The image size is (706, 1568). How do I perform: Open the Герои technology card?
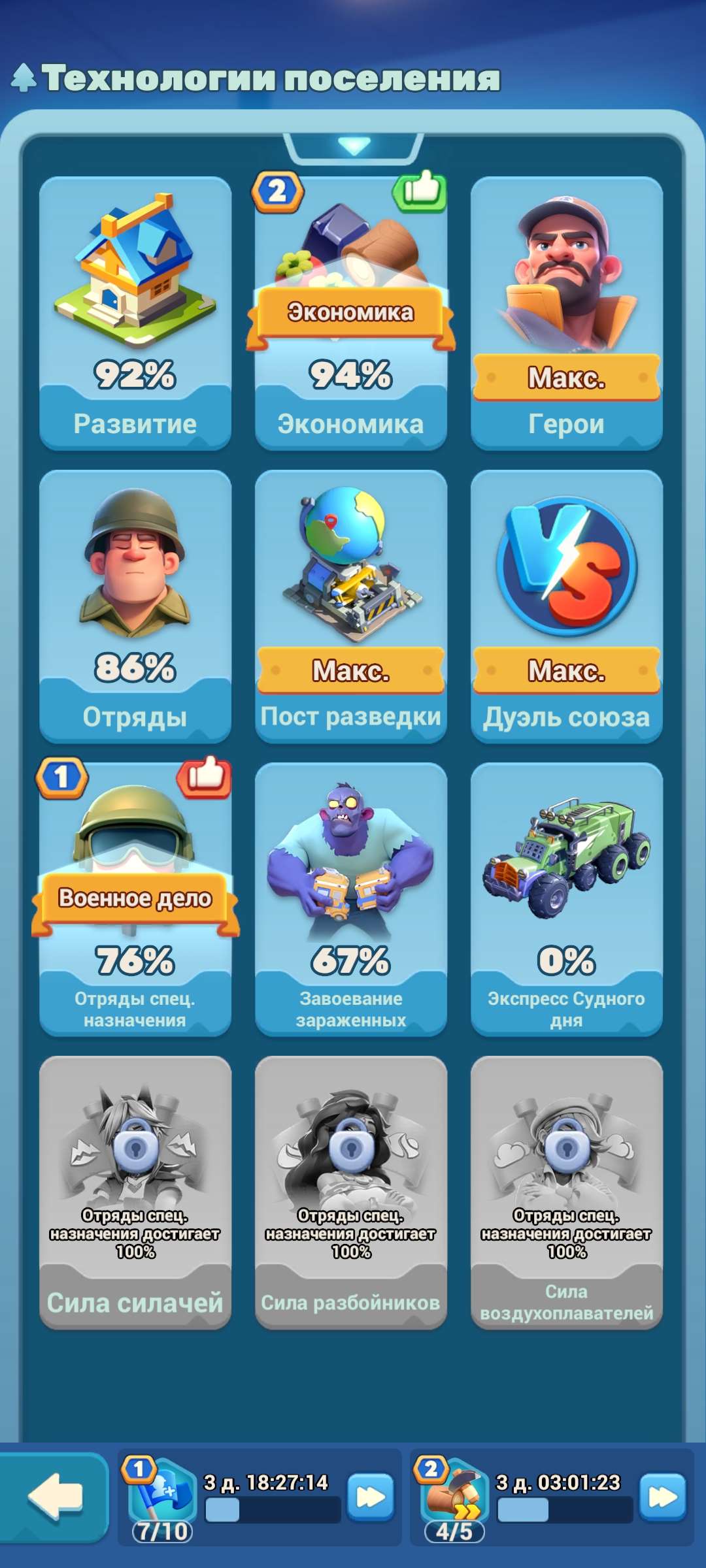coord(567,314)
